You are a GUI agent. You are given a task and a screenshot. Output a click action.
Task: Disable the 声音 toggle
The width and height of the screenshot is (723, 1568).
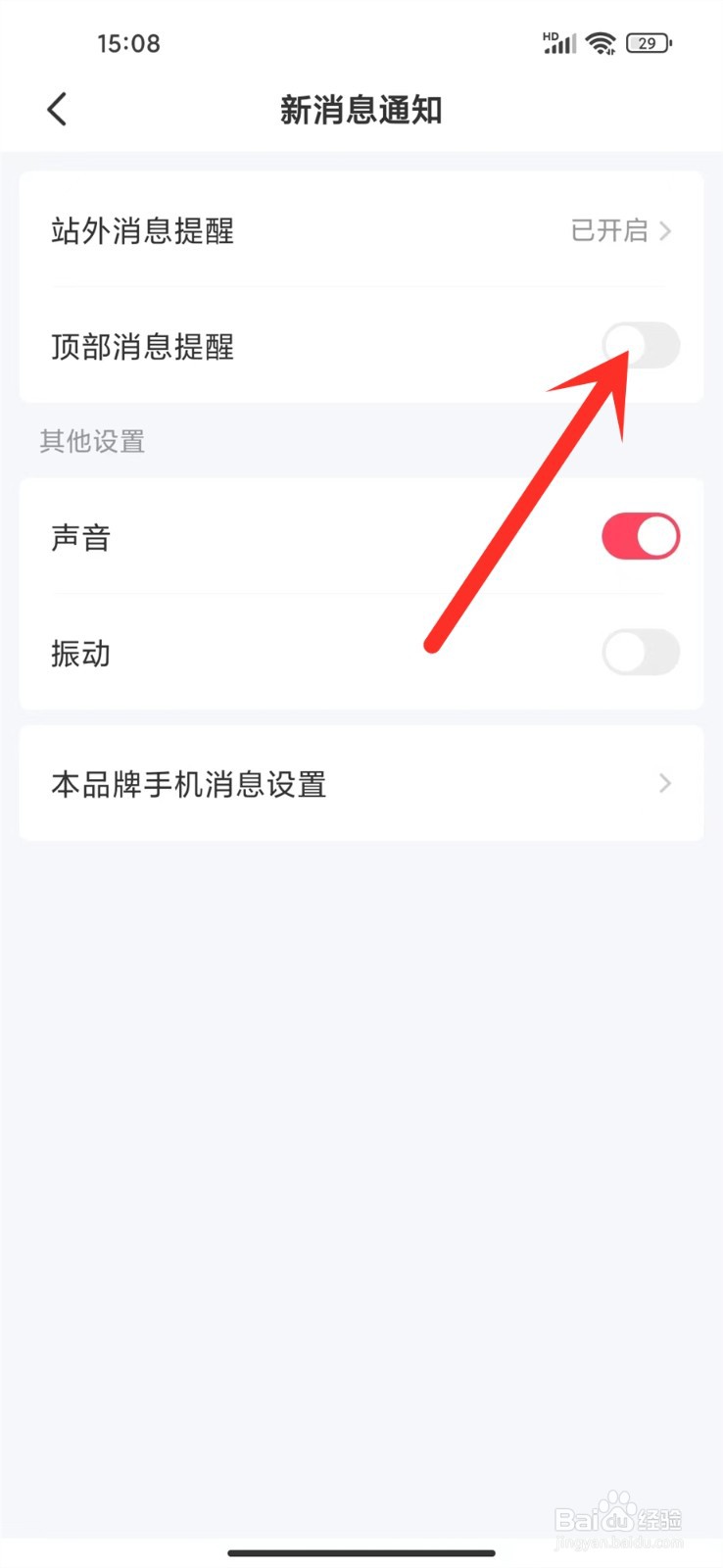click(641, 536)
